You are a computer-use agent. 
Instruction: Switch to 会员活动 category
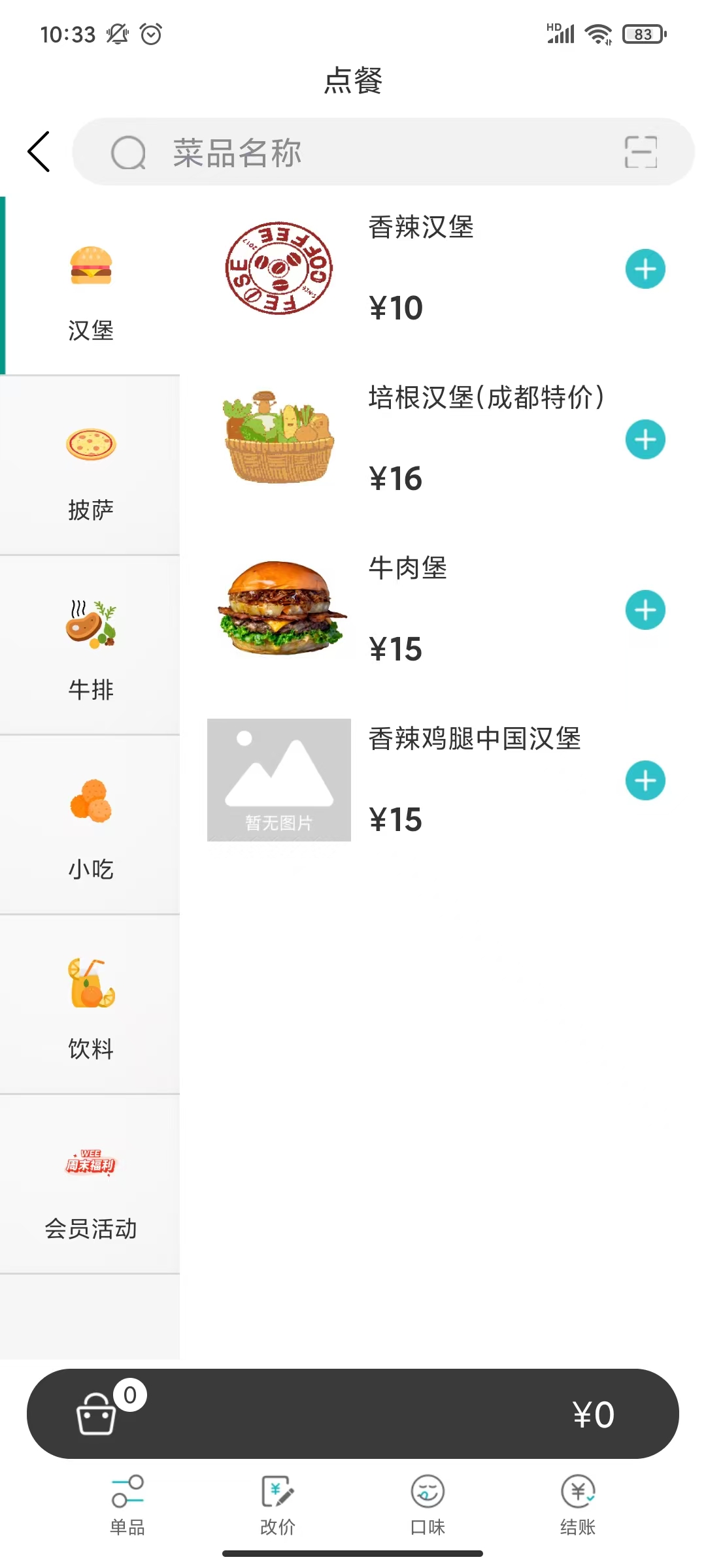90,1184
